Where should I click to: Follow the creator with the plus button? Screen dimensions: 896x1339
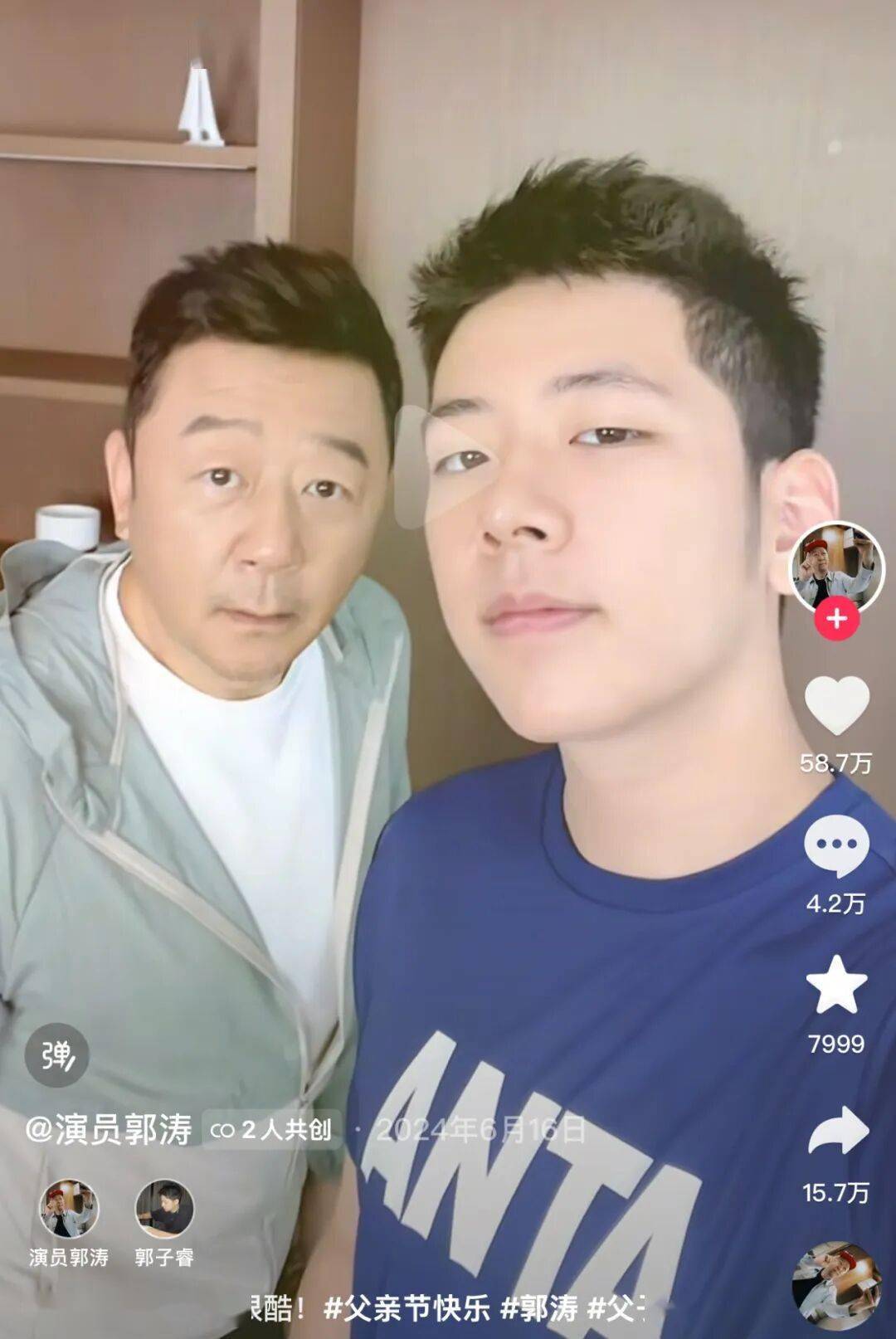[x=836, y=620]
